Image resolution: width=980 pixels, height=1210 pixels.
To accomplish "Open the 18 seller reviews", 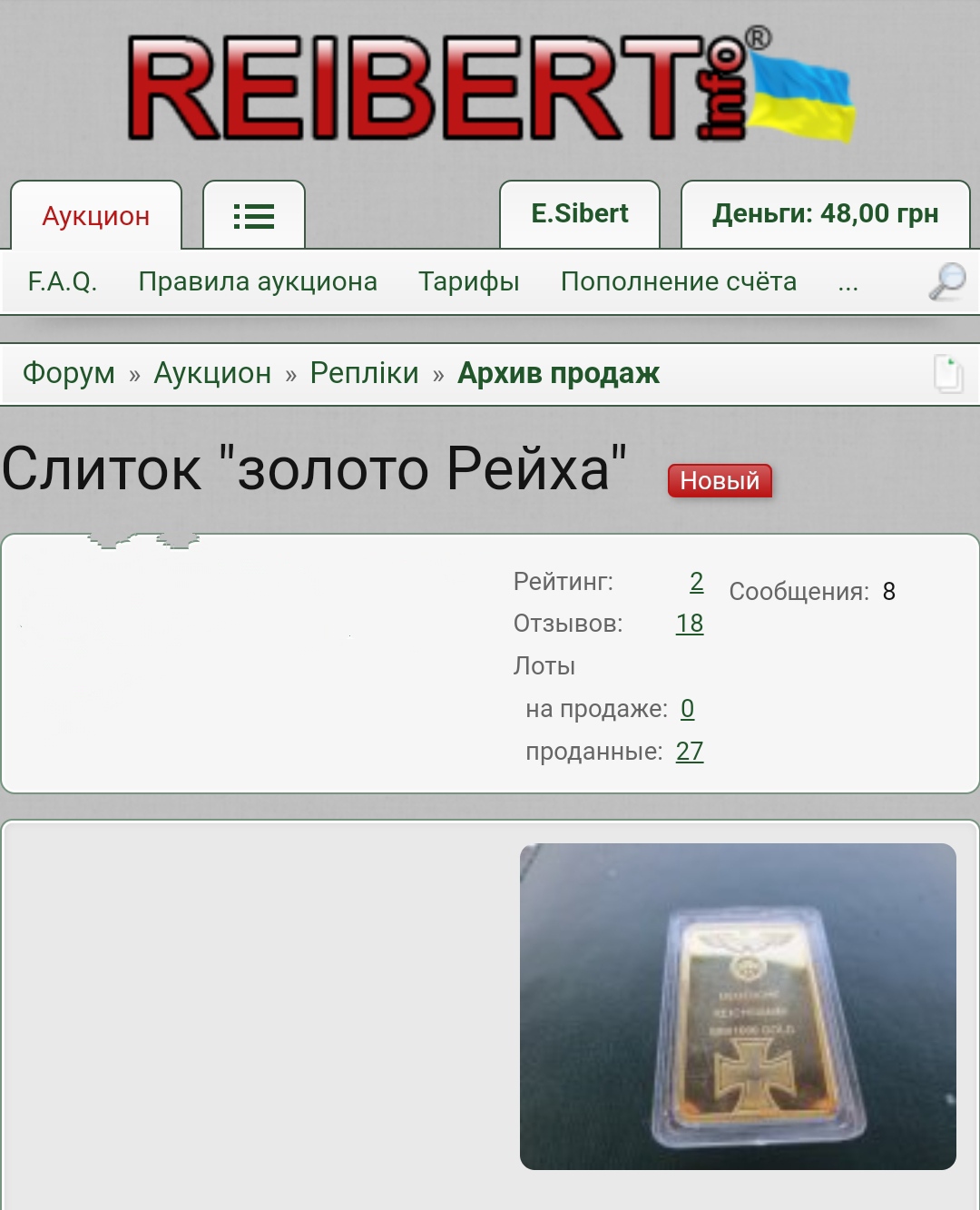I will (690, 624).
